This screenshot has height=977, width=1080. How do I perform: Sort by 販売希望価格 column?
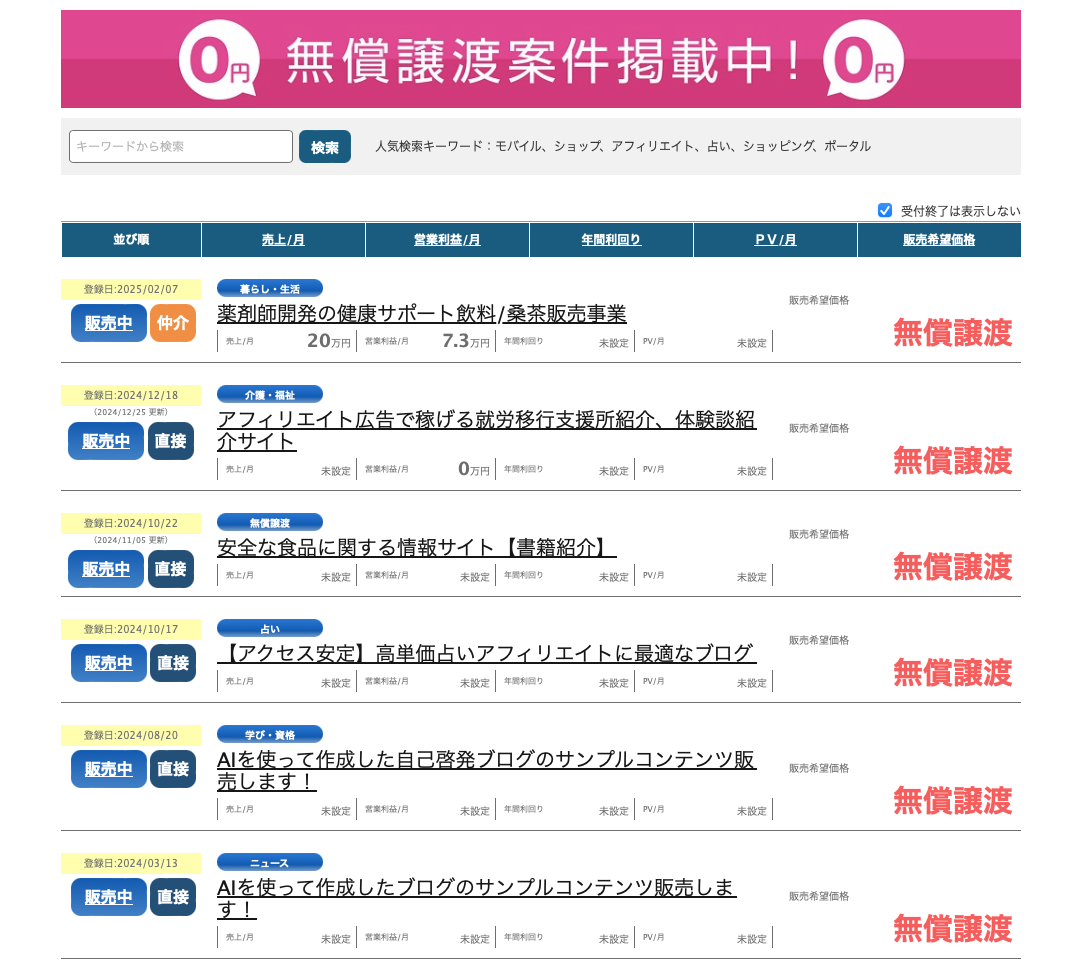(938, 240)
